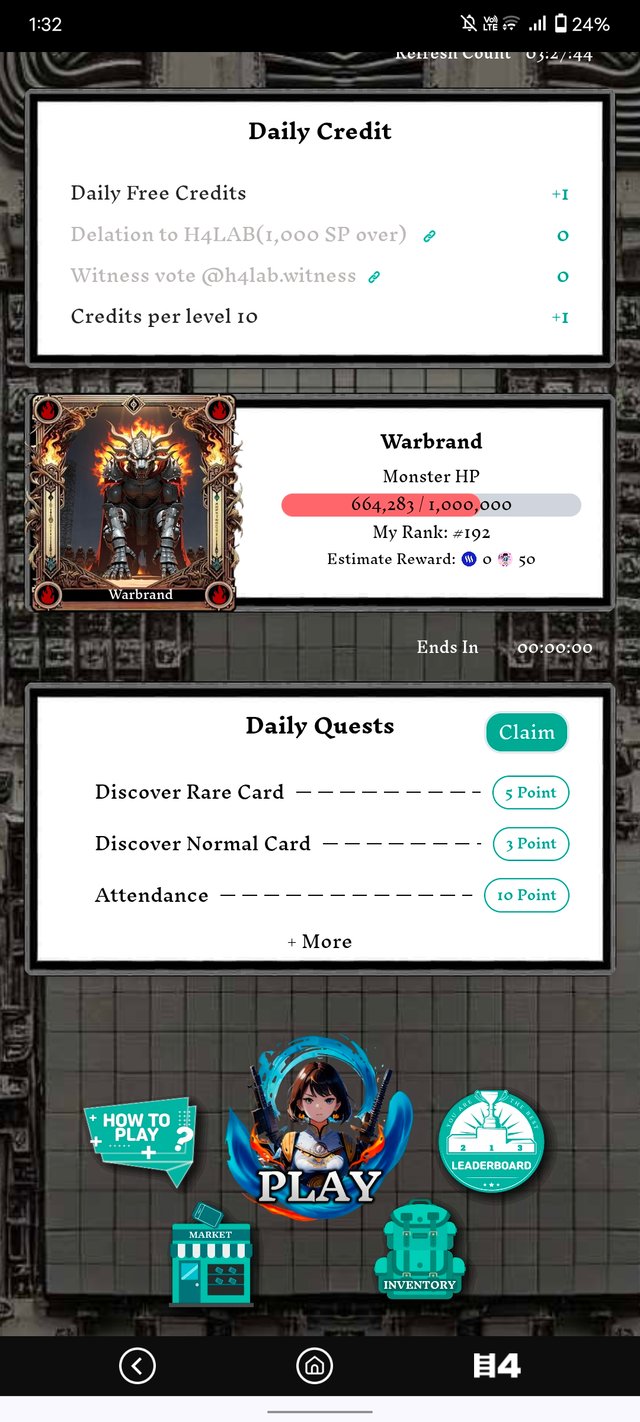Claim the daily quest rewards
640x1422 pixels.
pos(526,733)
